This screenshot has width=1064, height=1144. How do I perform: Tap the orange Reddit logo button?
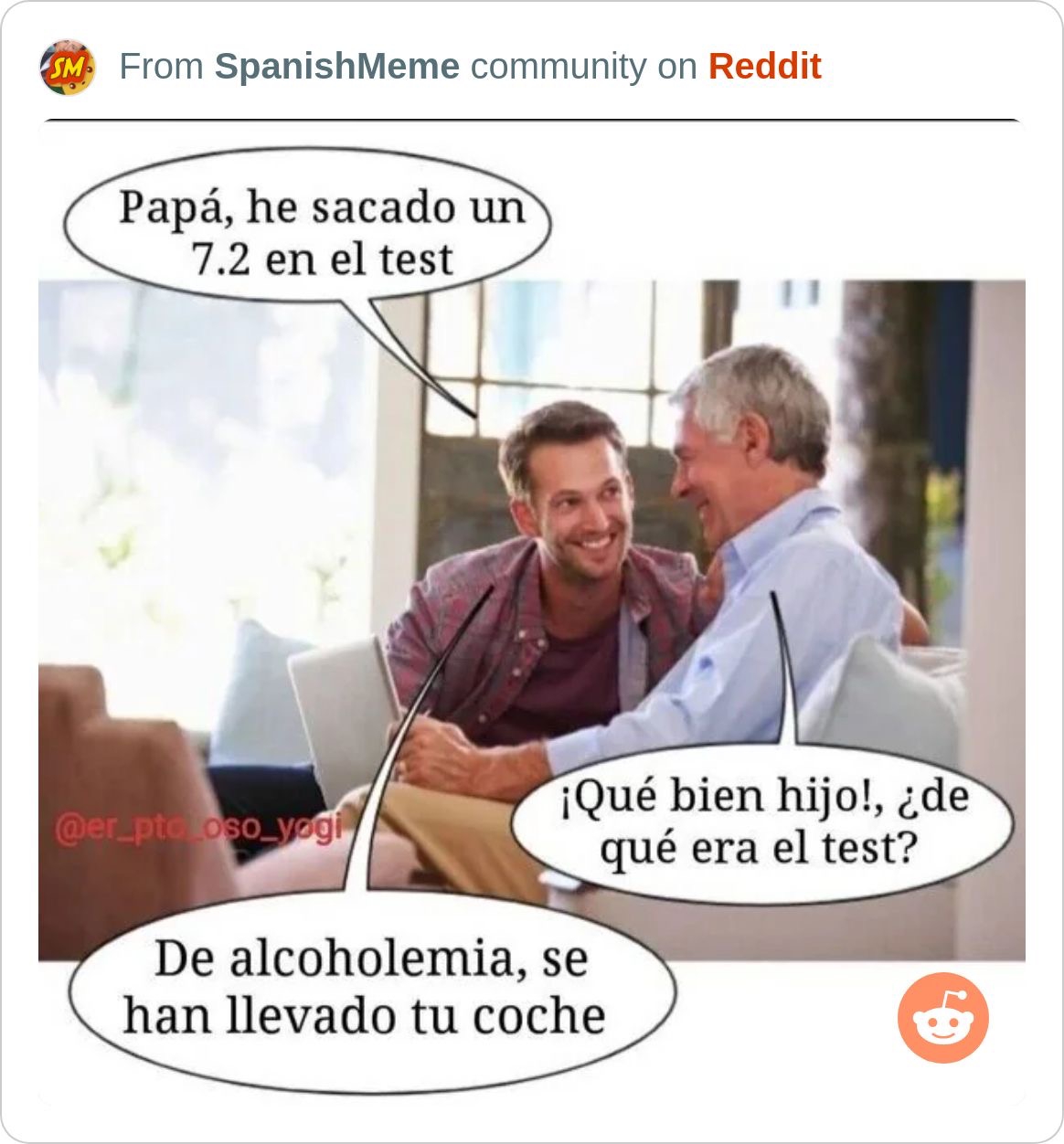tap(942, 1018)
